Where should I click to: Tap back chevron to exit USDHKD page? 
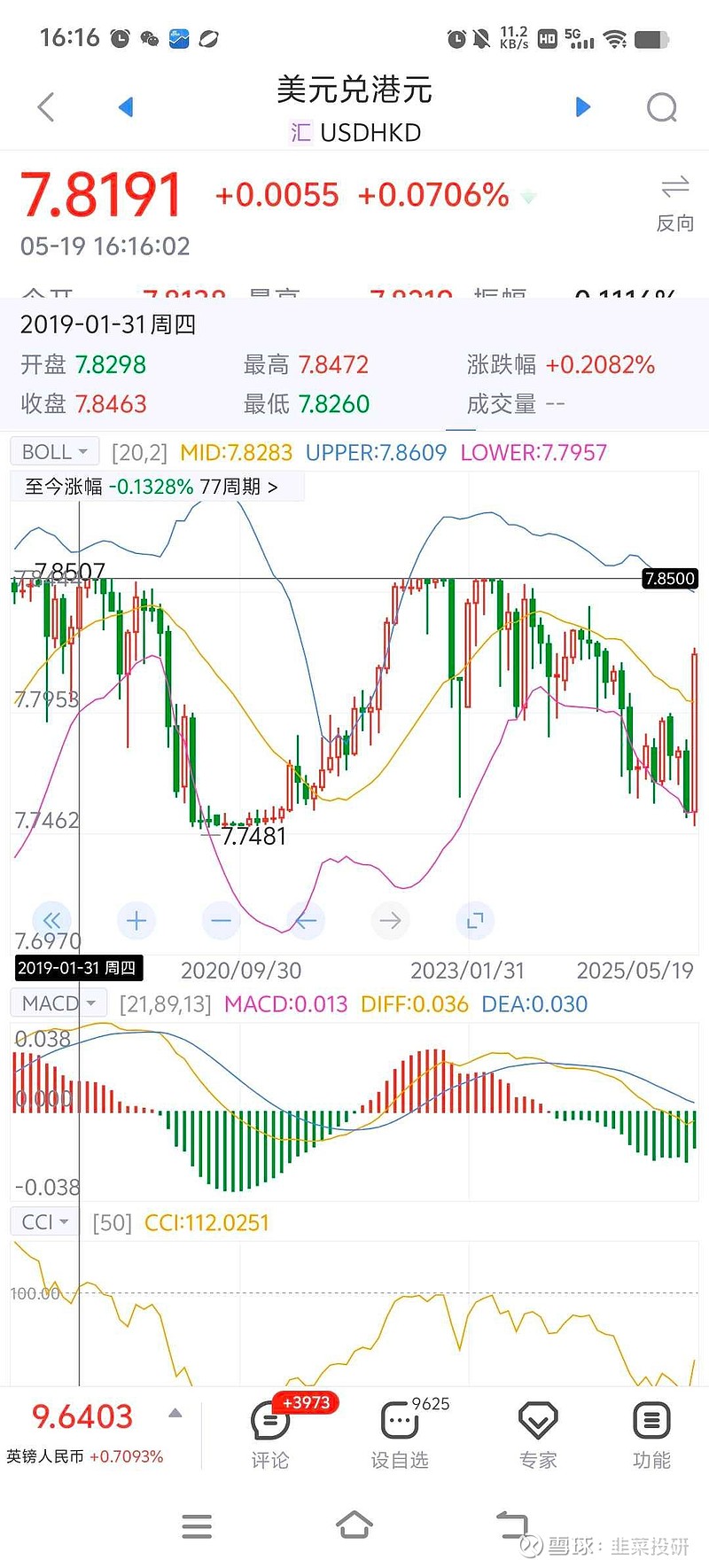[44, 106]
